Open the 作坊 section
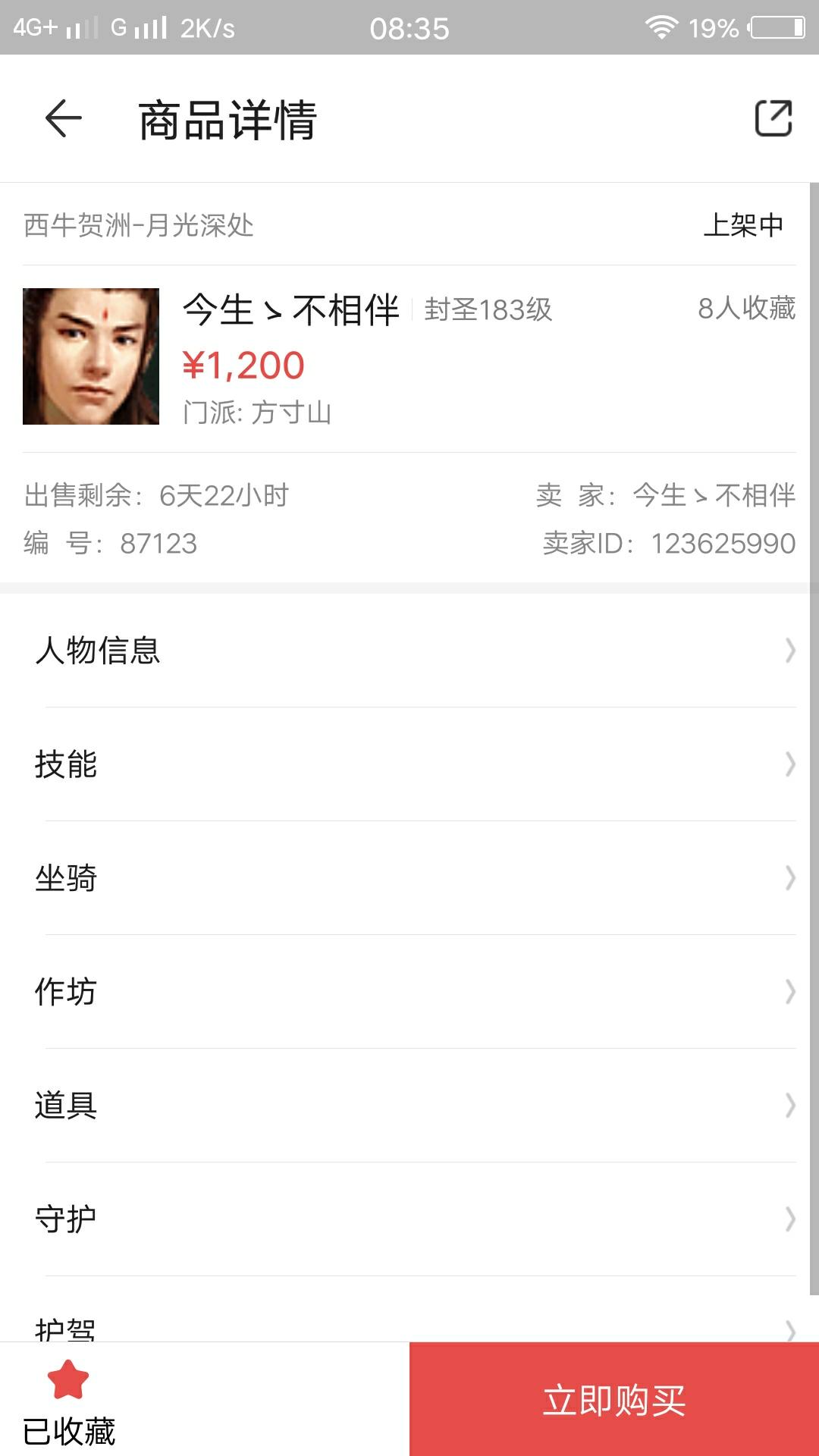This screenshot has width=819, height=1456. (409, 992)
